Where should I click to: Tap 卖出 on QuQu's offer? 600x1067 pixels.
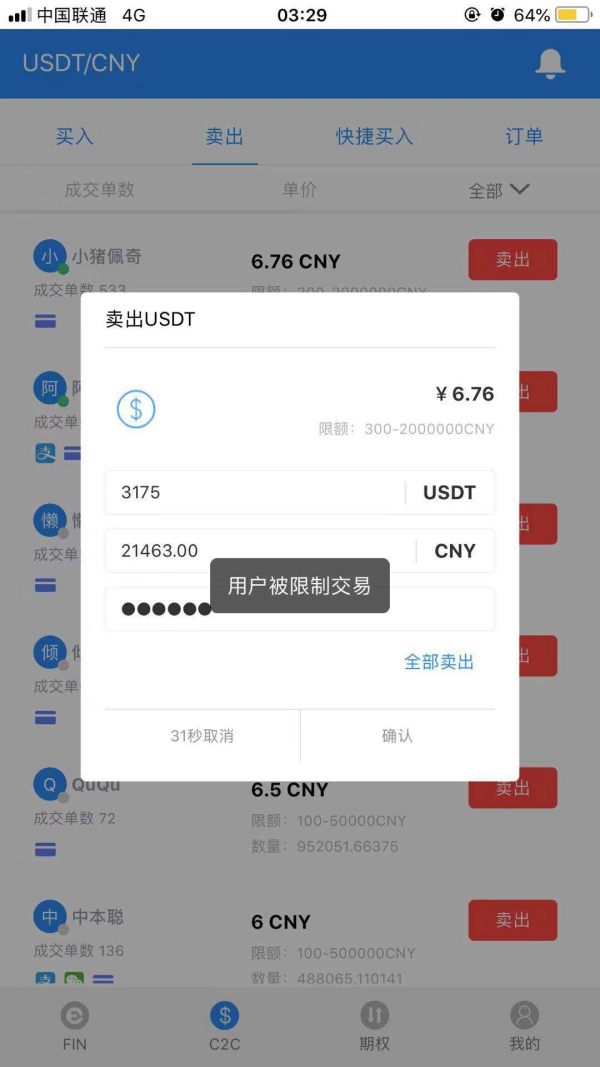(512, 789)
